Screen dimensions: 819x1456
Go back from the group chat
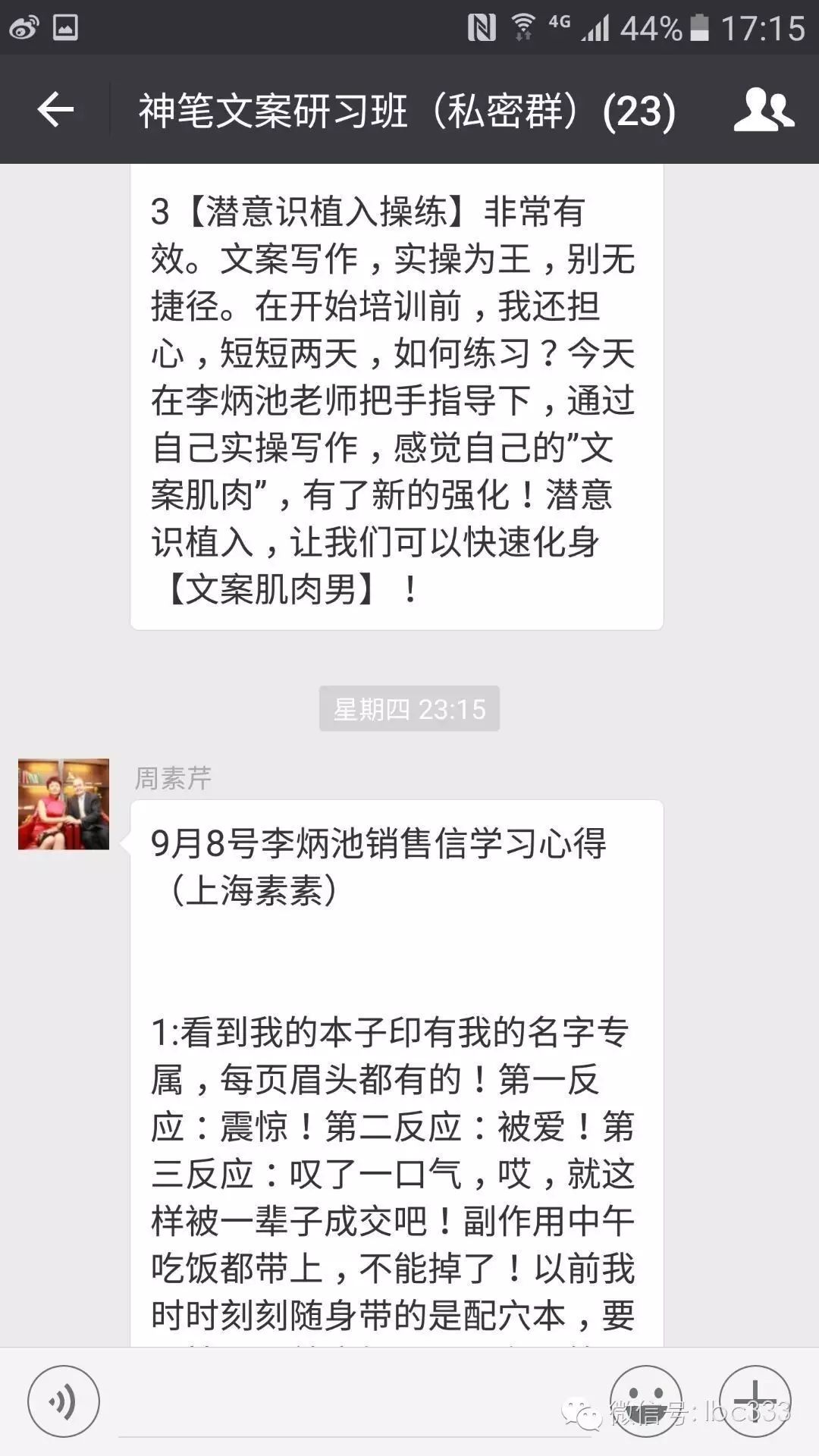click(55, 111)
